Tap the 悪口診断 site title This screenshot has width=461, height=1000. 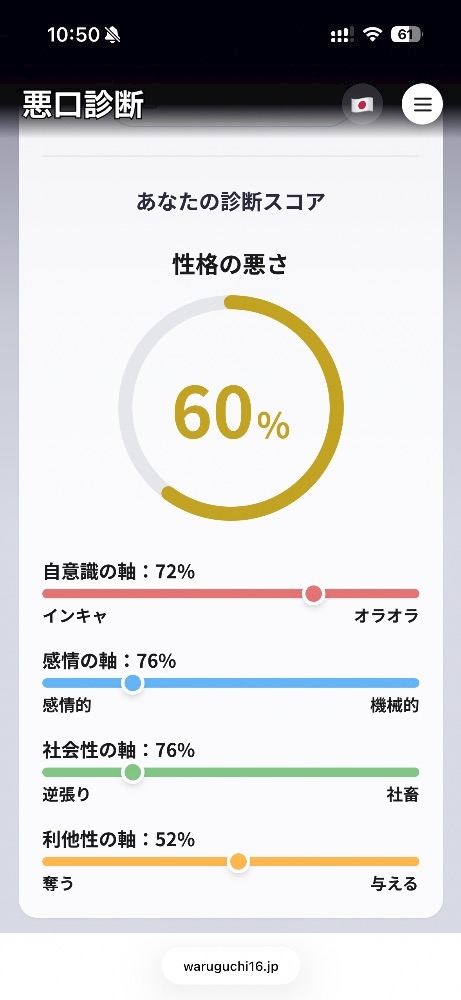point(83,105)
